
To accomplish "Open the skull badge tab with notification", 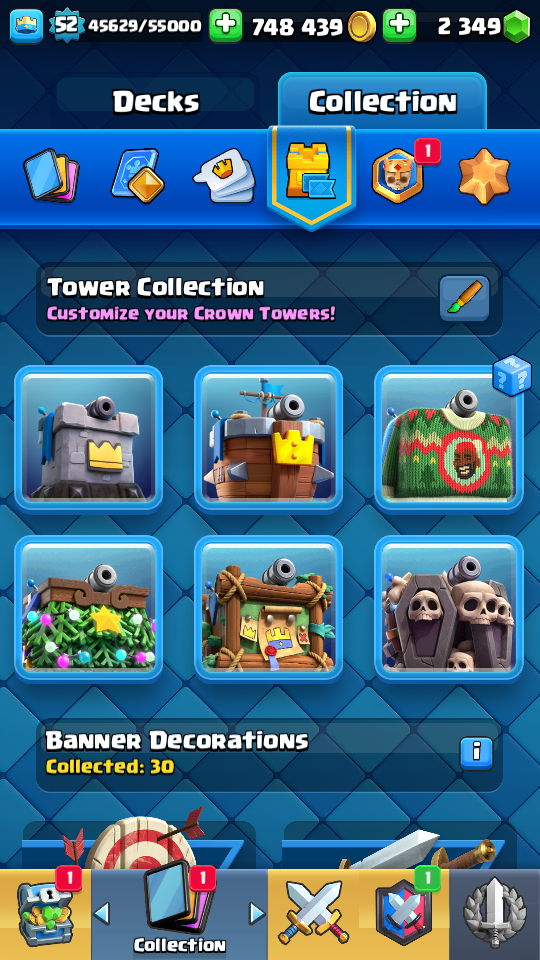I will (x=399, y=176).
